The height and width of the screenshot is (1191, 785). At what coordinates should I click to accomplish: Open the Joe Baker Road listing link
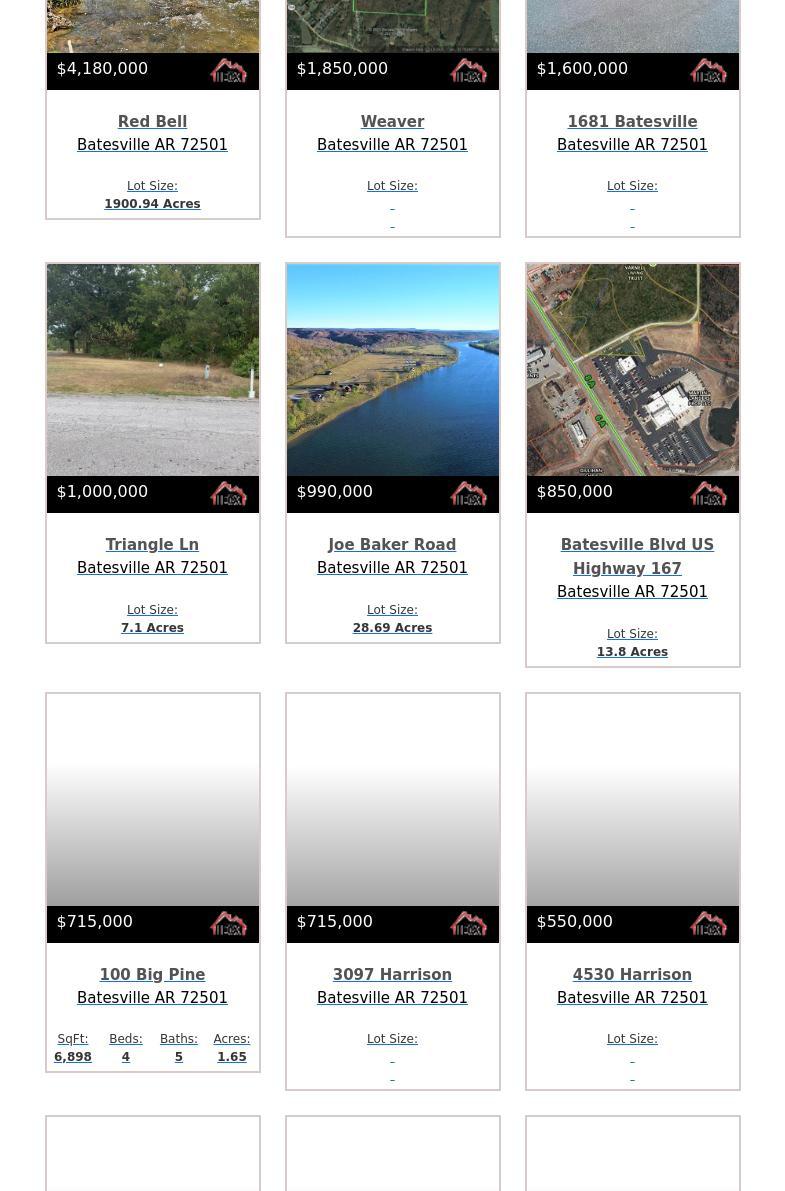pyautogui.click(x=392, y=545)
